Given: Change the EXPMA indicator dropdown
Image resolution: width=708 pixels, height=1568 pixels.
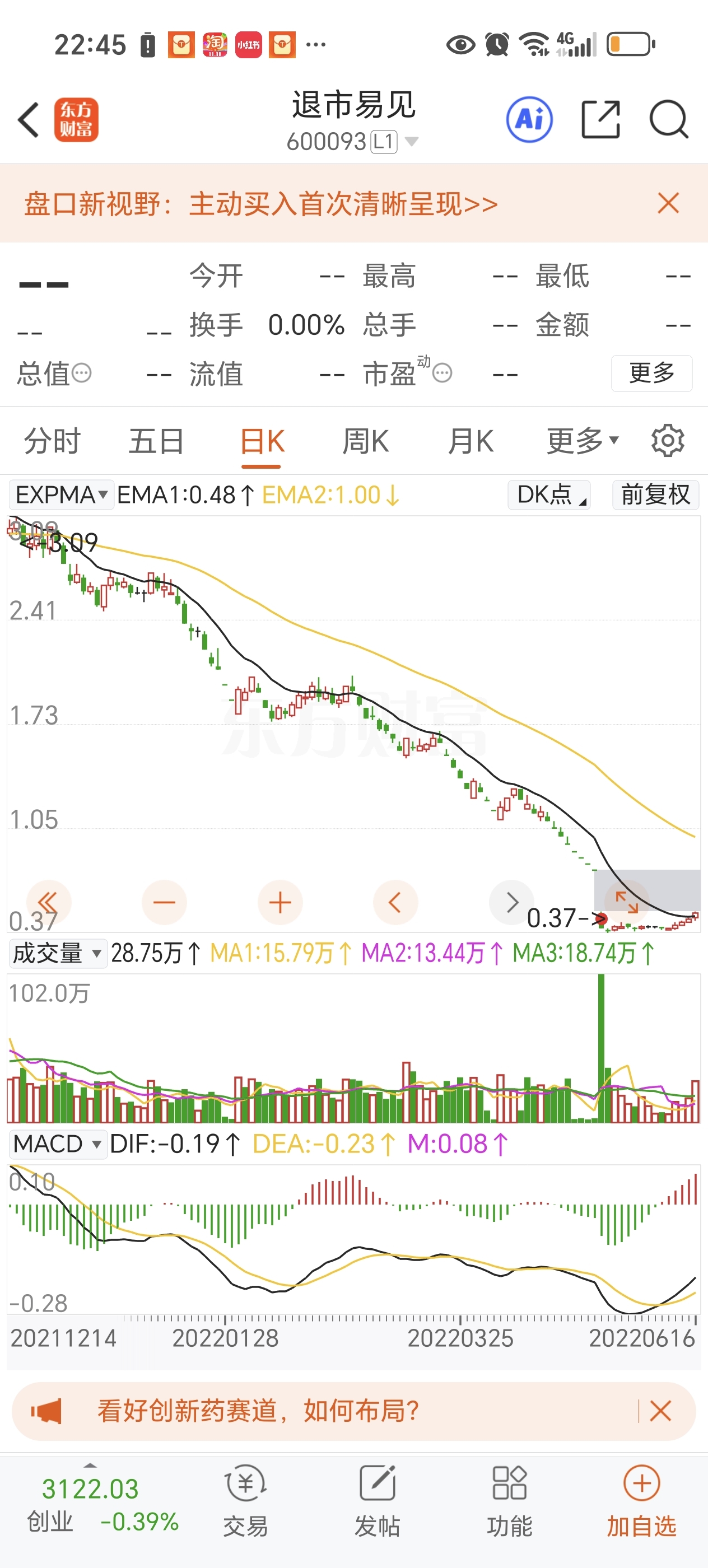Looking at the screenshot, I should coord(61,495).
